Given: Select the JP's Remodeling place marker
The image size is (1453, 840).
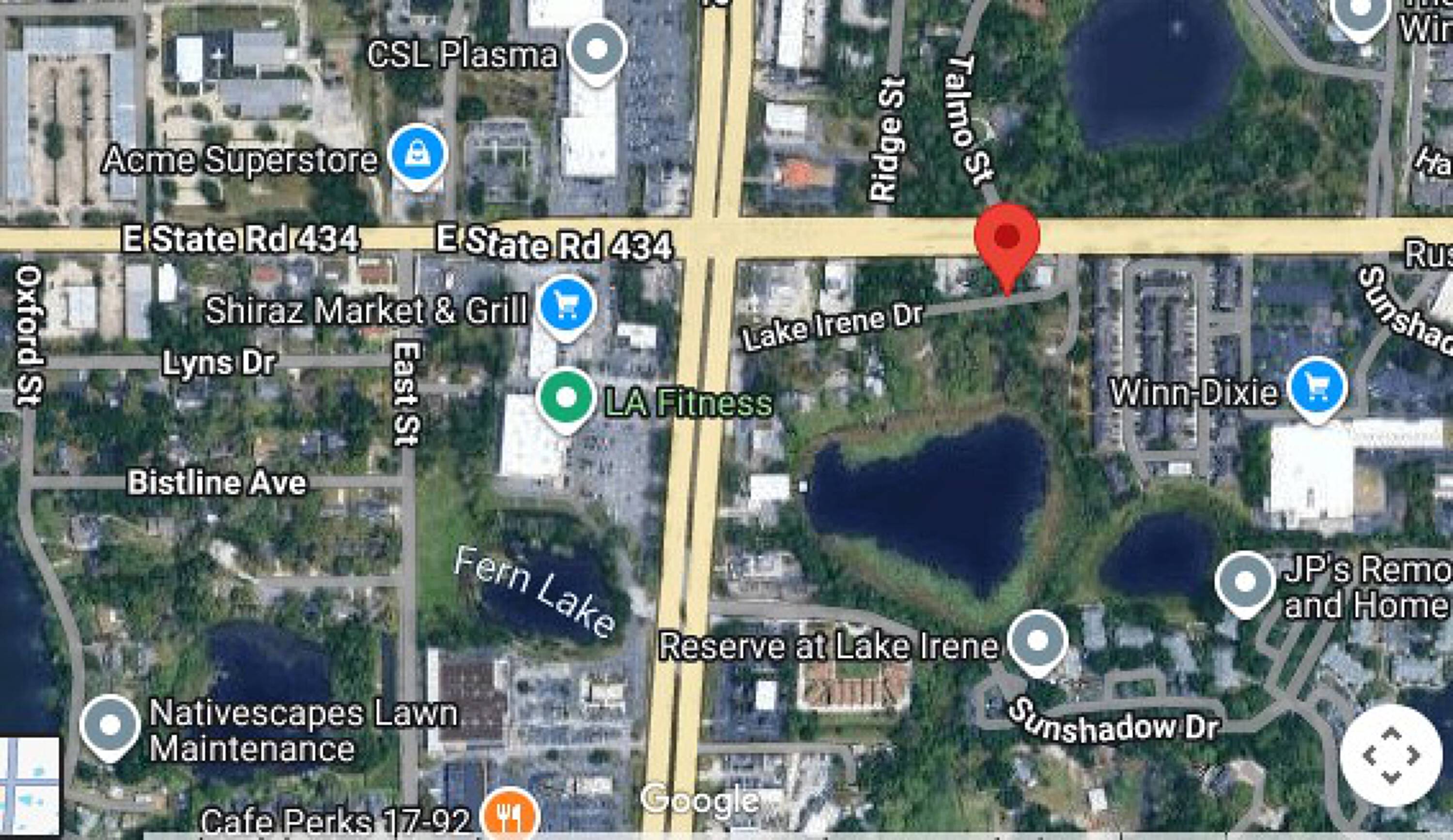Looking at the screenshot, I should point(1244,582).
